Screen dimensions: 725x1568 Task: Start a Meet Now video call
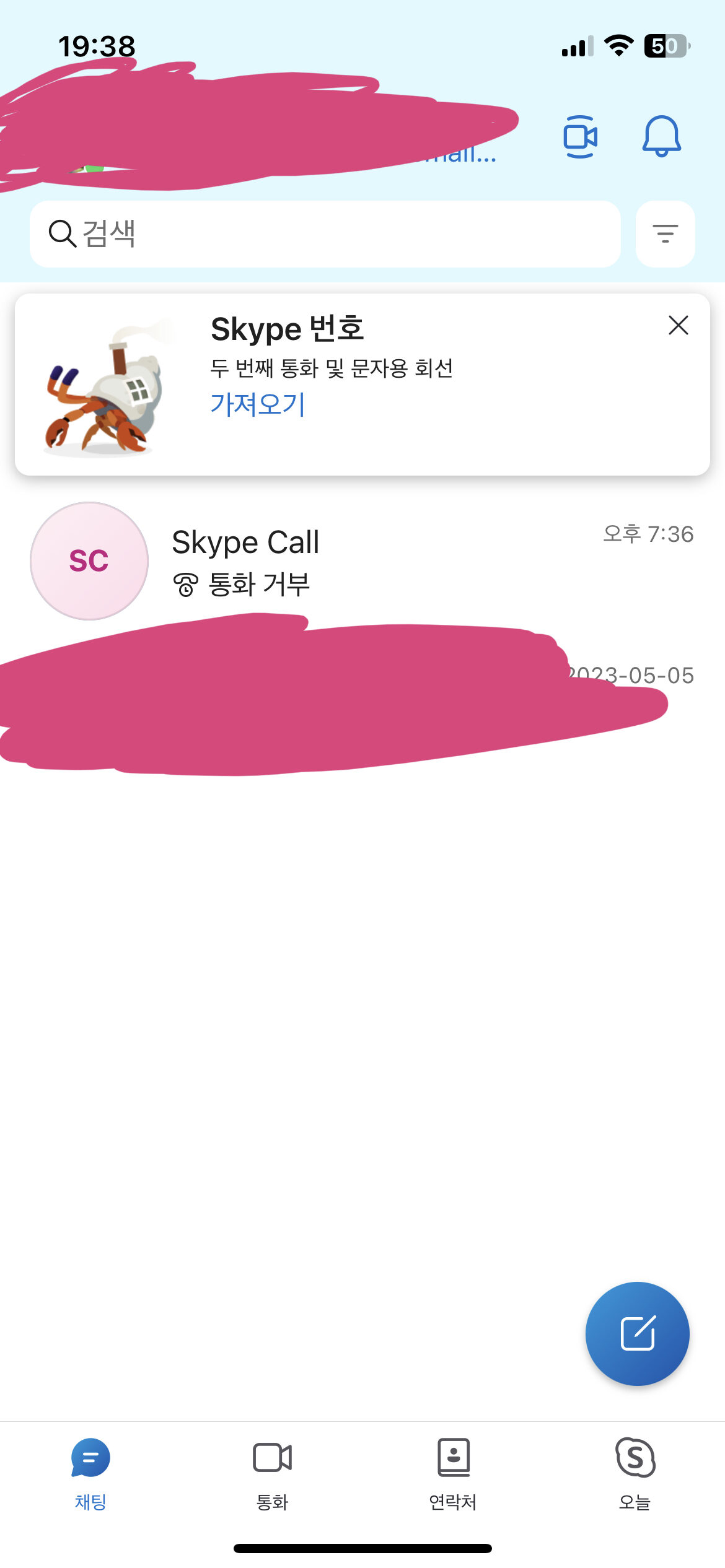pos(580,137)
